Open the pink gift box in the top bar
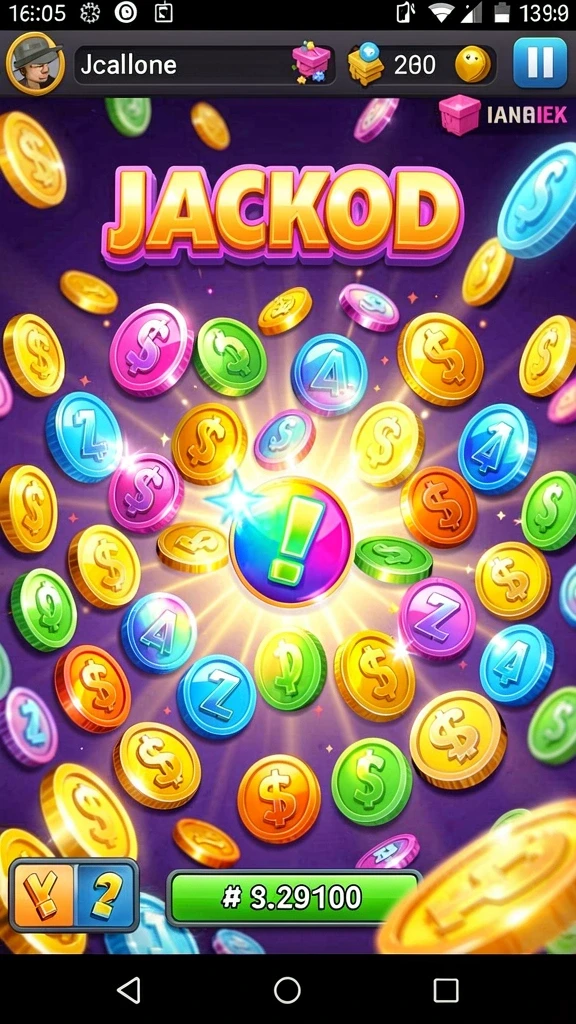This screenshot has width=576, height=1024. click(x=311, y=64)
